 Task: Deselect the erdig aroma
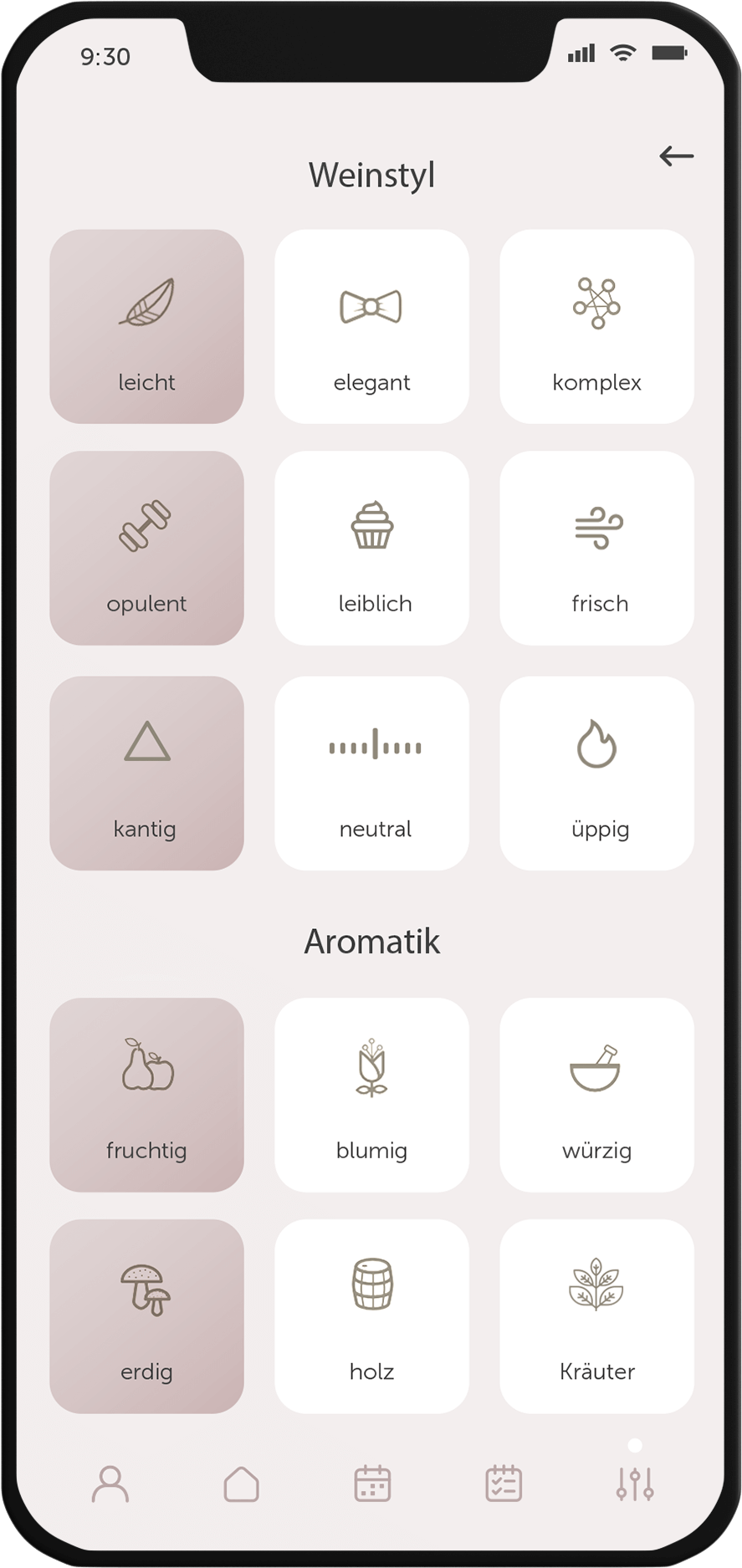pyautogui.click(x=146, y=1315)
